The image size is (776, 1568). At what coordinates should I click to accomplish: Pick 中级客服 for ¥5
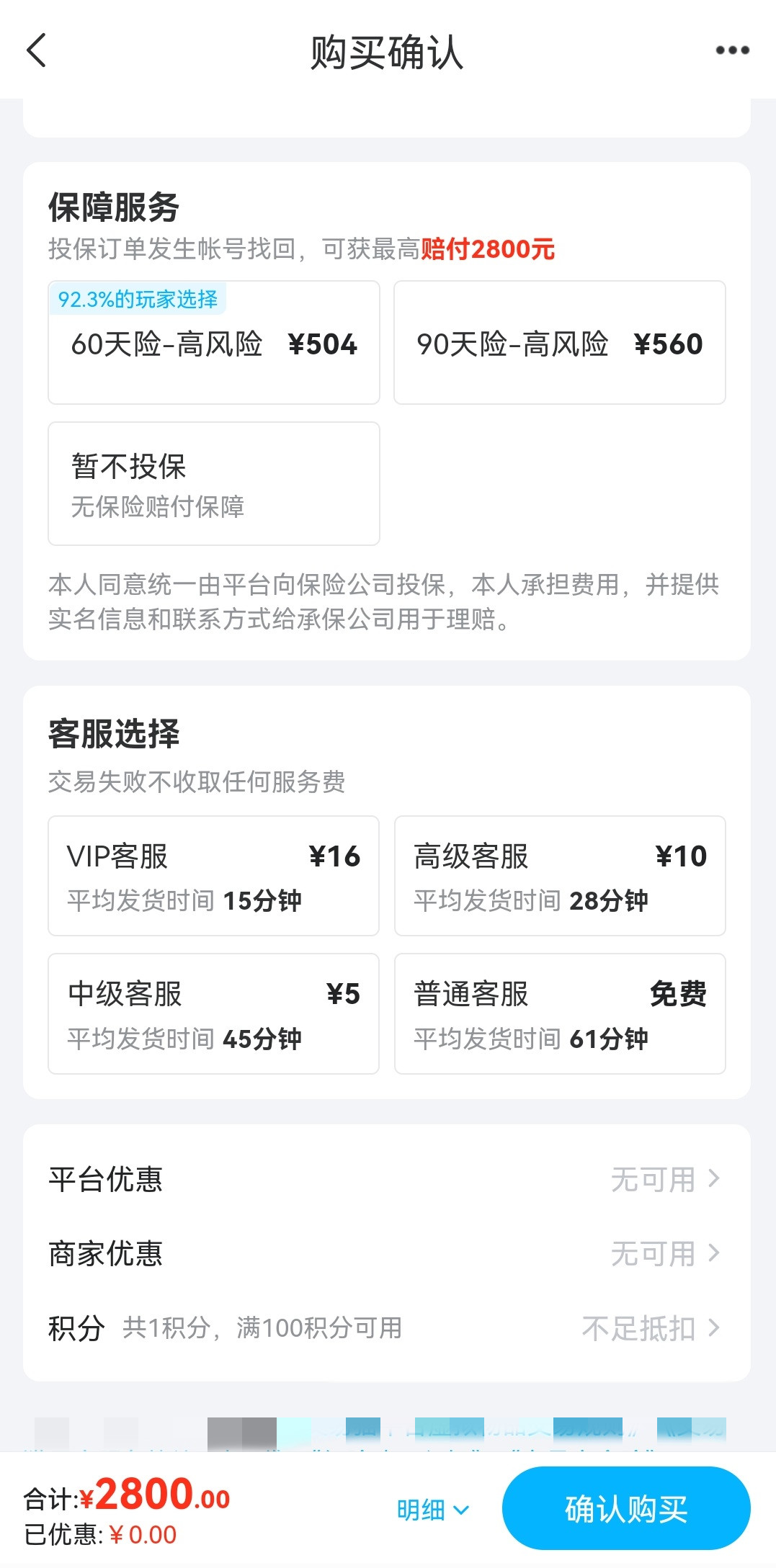click(214, 1014)
